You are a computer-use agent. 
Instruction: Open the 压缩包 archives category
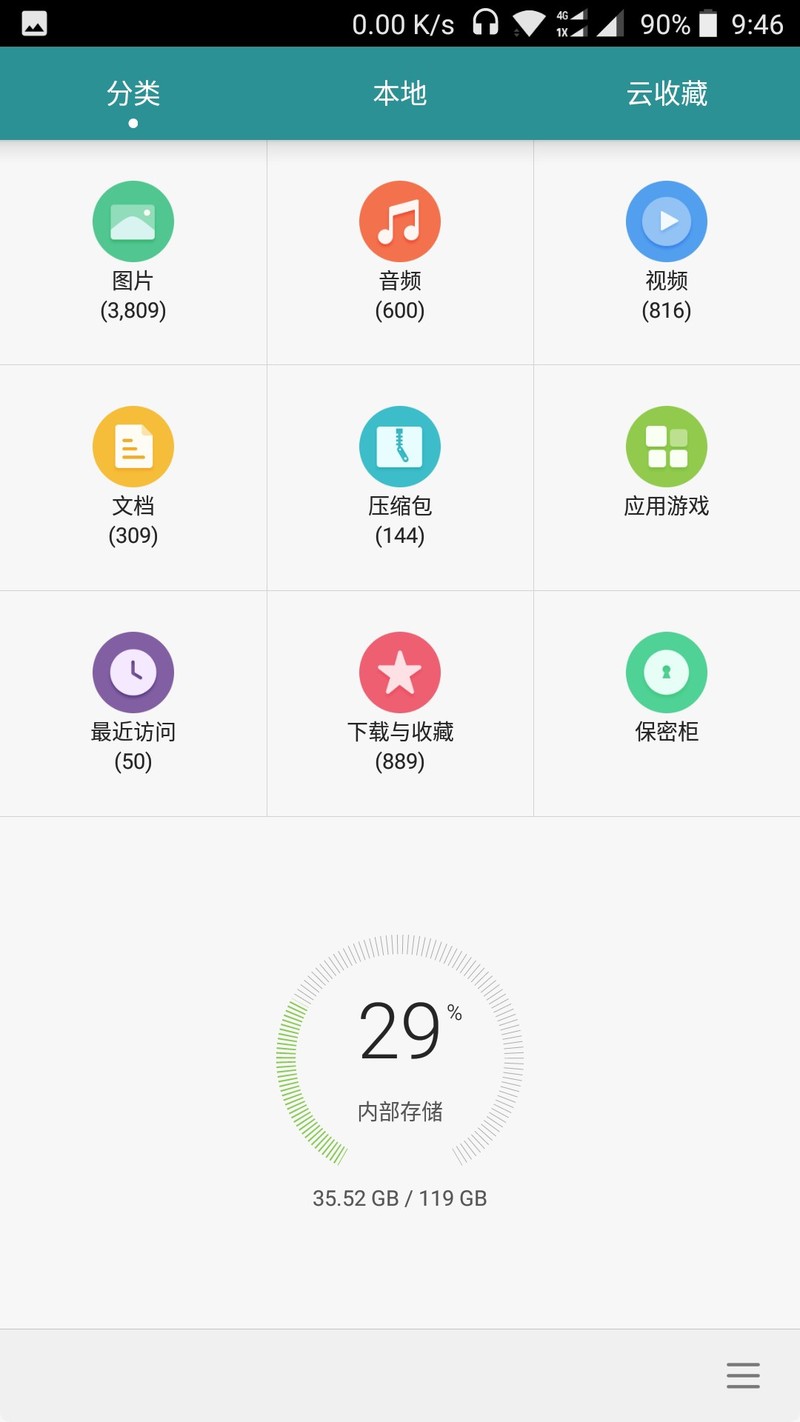(x=400, y=475)
